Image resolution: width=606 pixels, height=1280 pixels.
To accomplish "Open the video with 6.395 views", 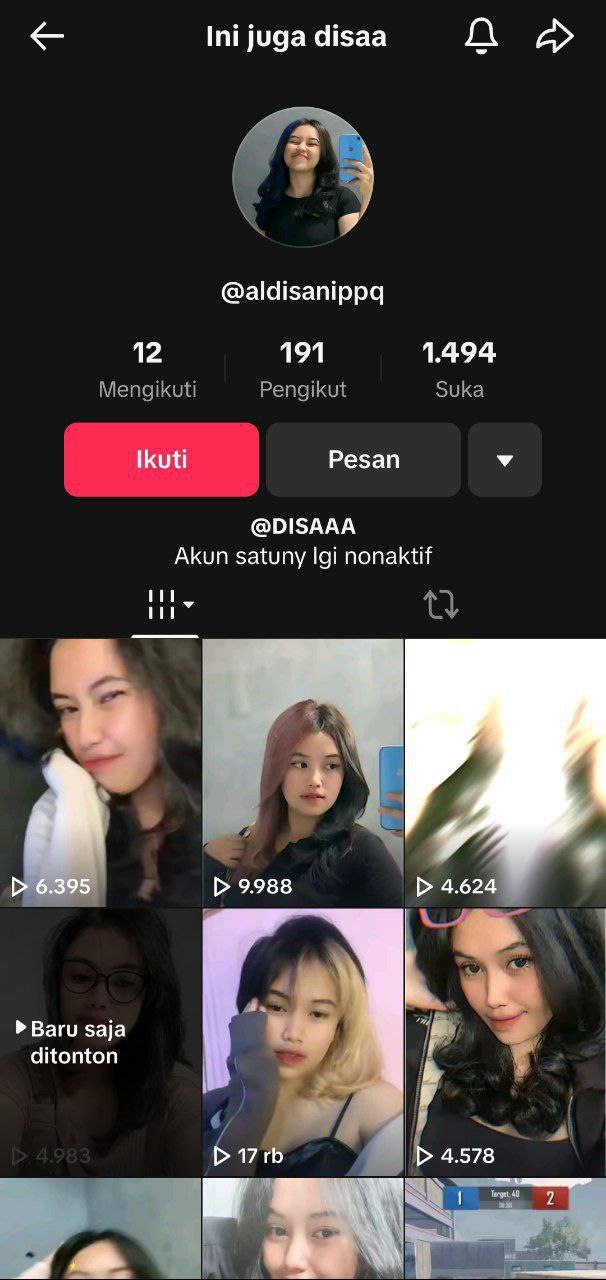I will pos(100,772).
